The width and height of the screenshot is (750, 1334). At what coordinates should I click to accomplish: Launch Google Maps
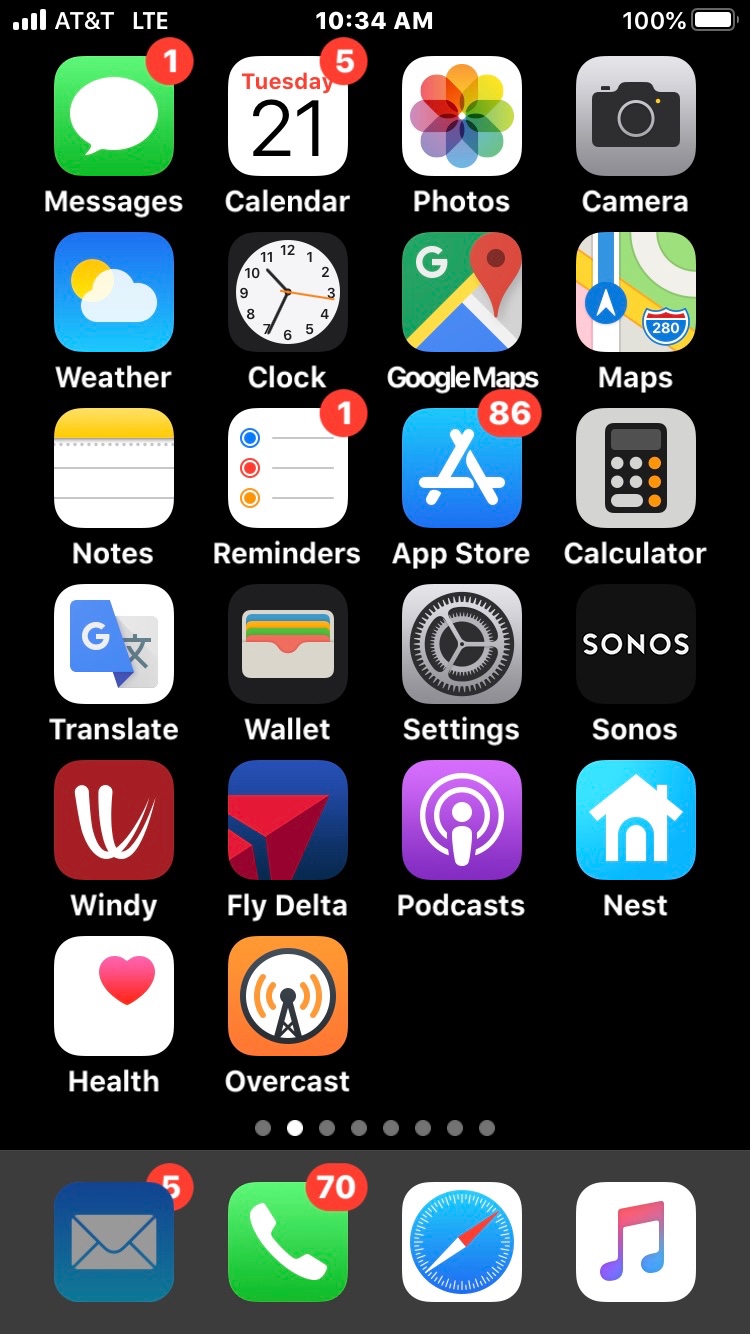[x=461, y=292]
